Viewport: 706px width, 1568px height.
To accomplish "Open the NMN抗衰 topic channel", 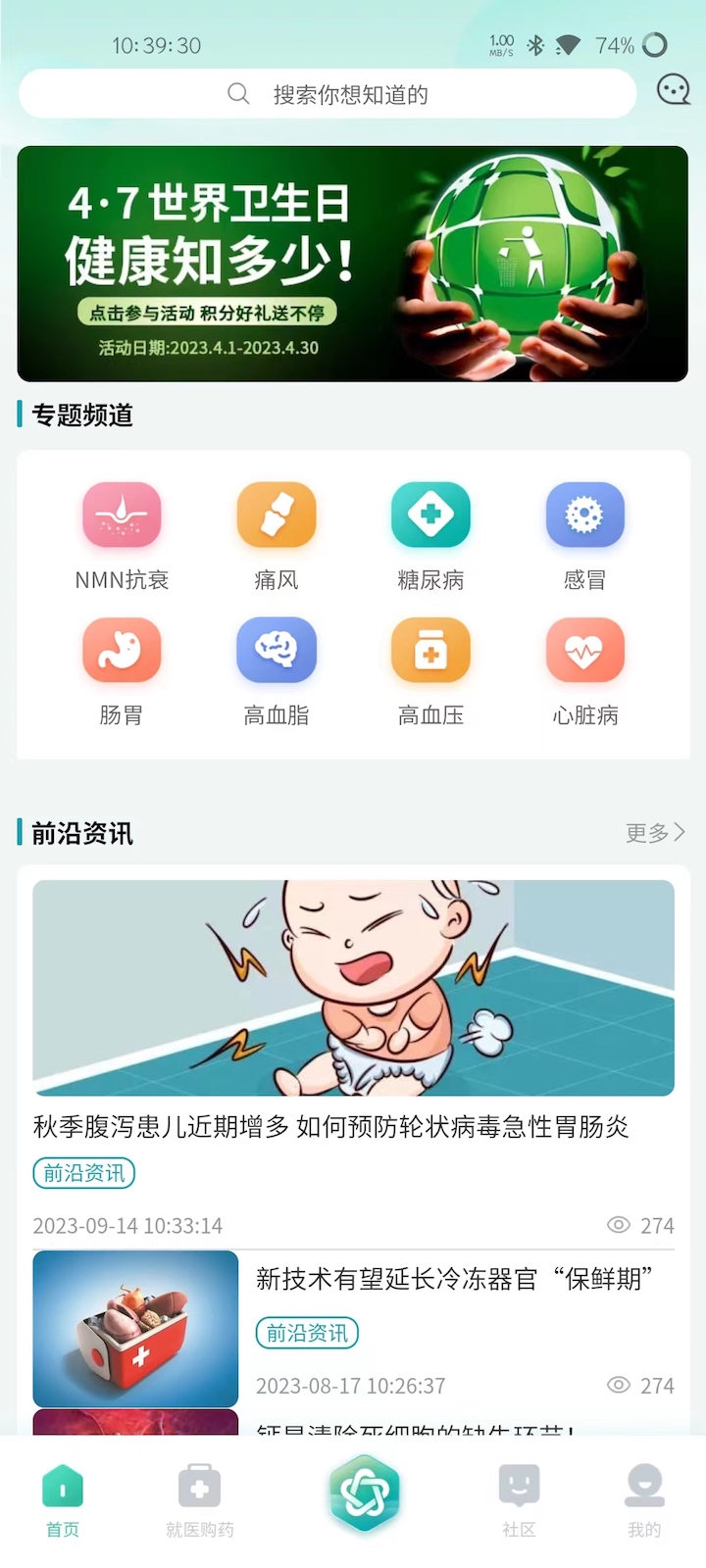I will point(122,514).
